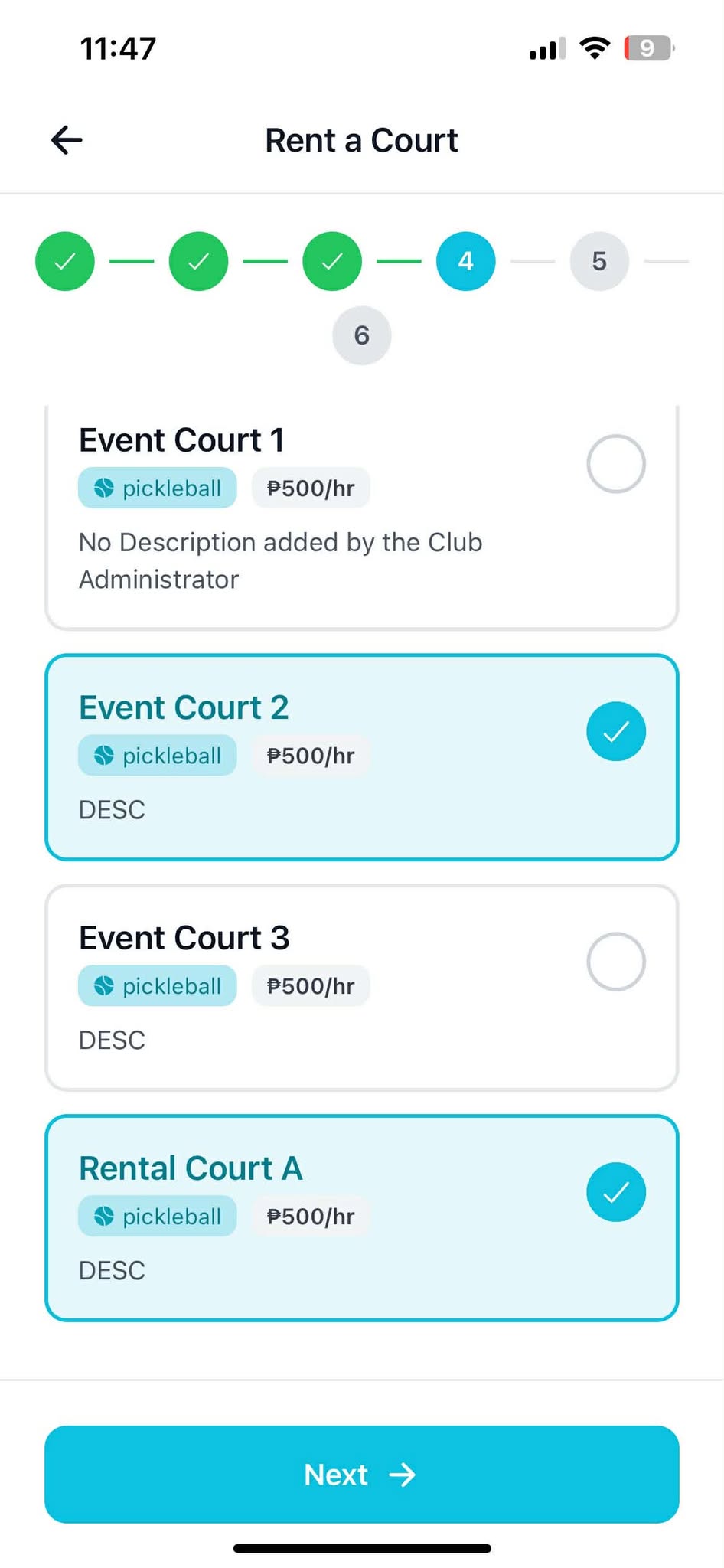Open step 6 in the progress stepper
Screen dimensions: 724x1568
(x=360, y=335)
